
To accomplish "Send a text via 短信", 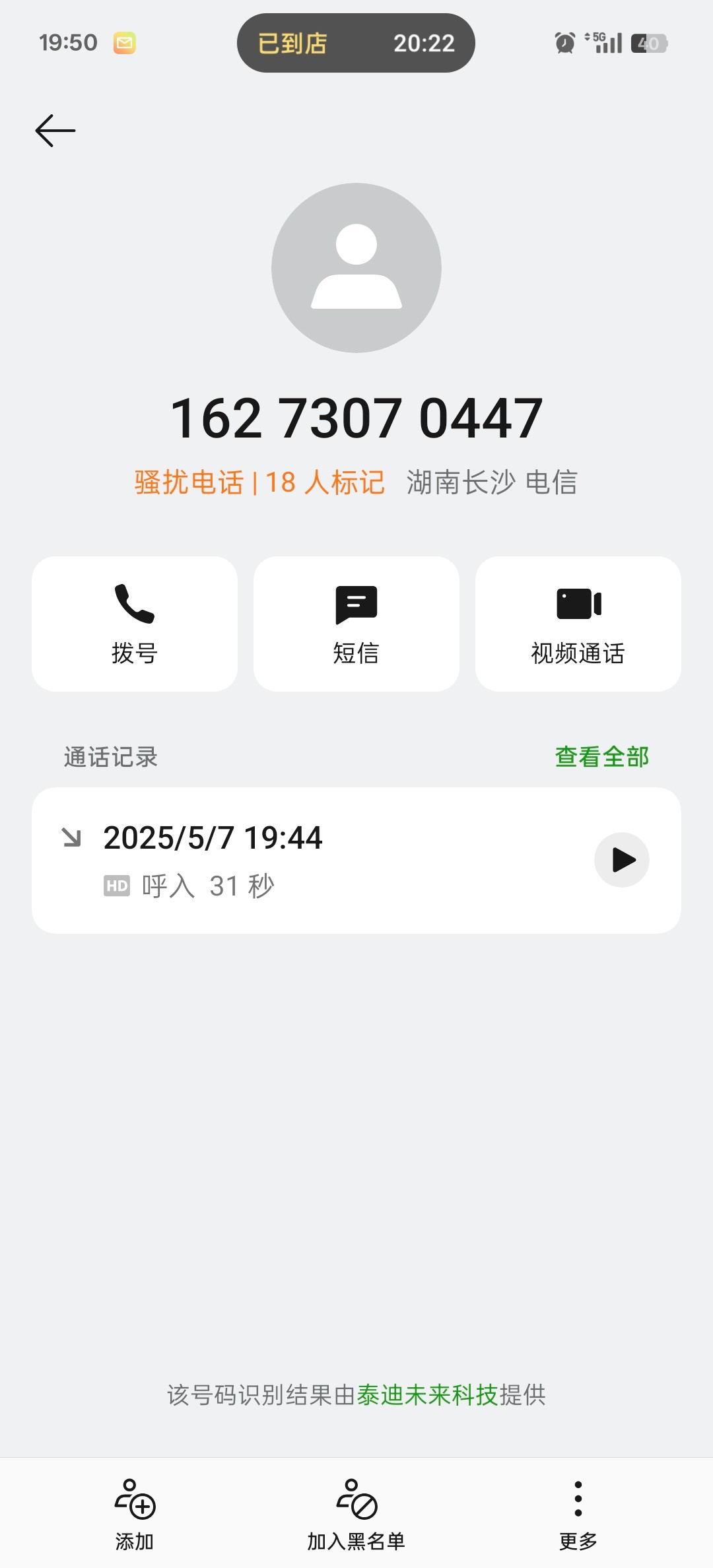I will [x=356, y=624].
